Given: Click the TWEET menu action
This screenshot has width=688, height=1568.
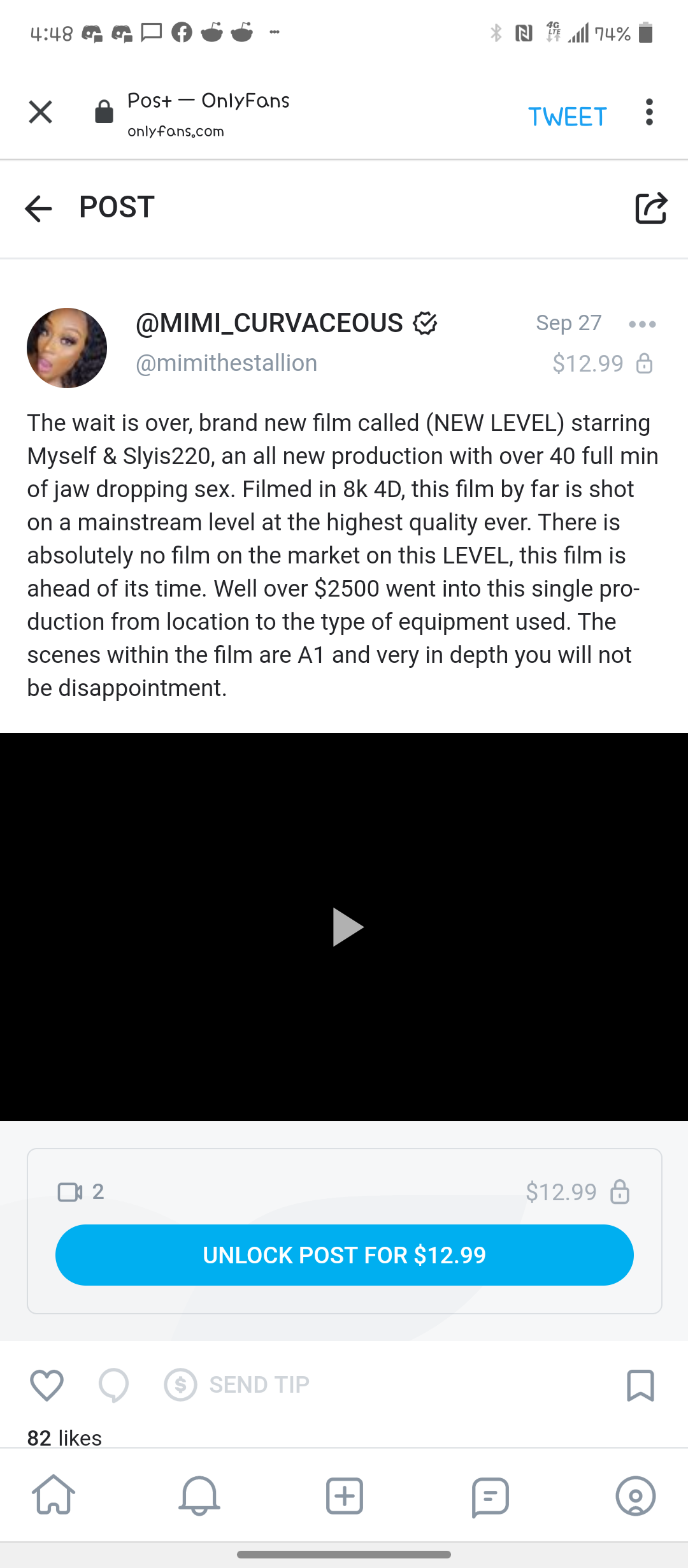Looking at the screenshot, I should click(x=566, y=115).
